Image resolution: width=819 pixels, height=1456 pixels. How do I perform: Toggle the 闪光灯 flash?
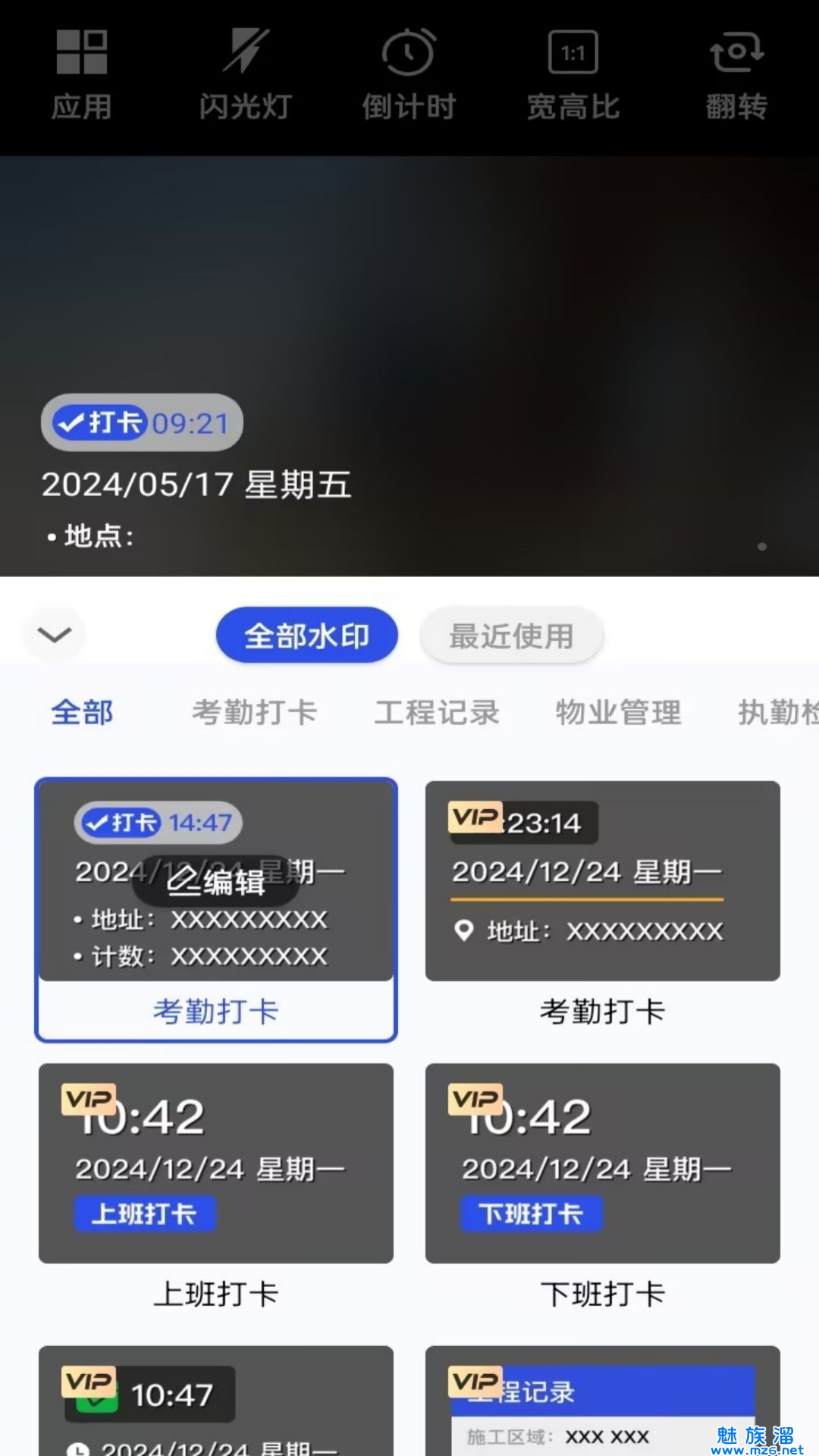[x=245, y=74]
